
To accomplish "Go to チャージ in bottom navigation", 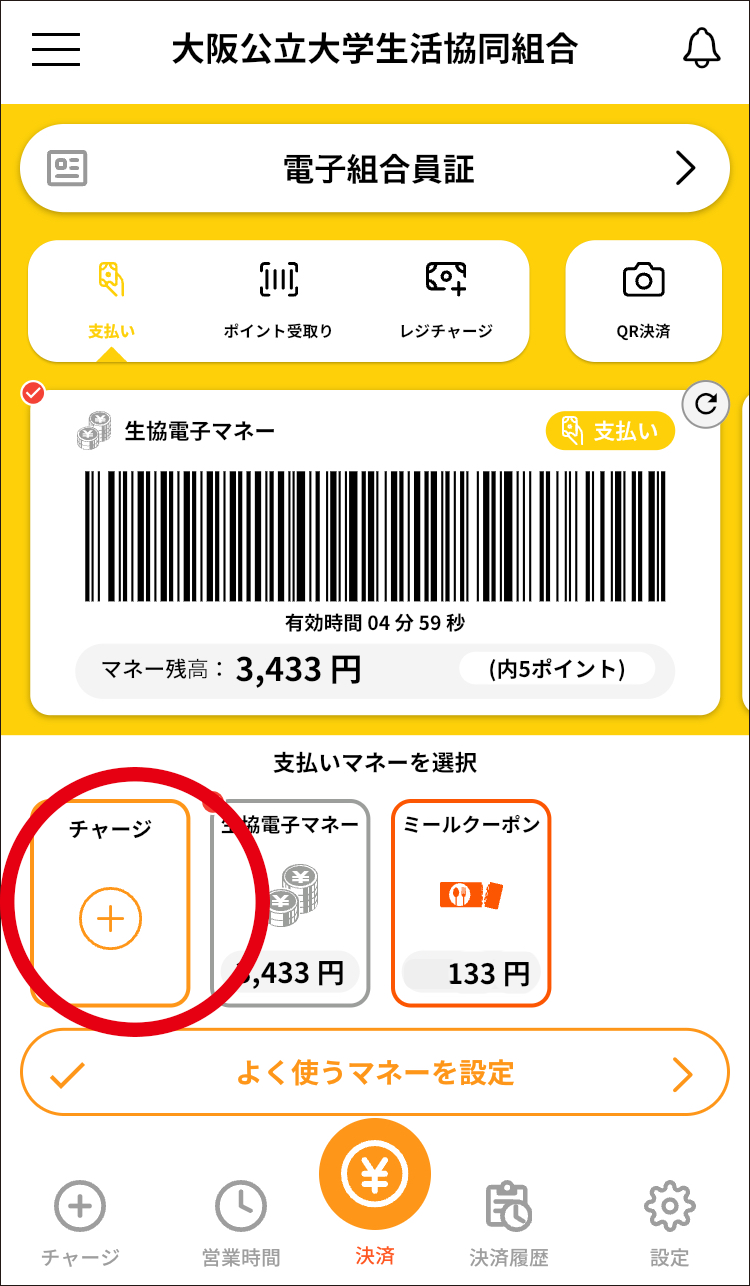I will (80, 1223).
